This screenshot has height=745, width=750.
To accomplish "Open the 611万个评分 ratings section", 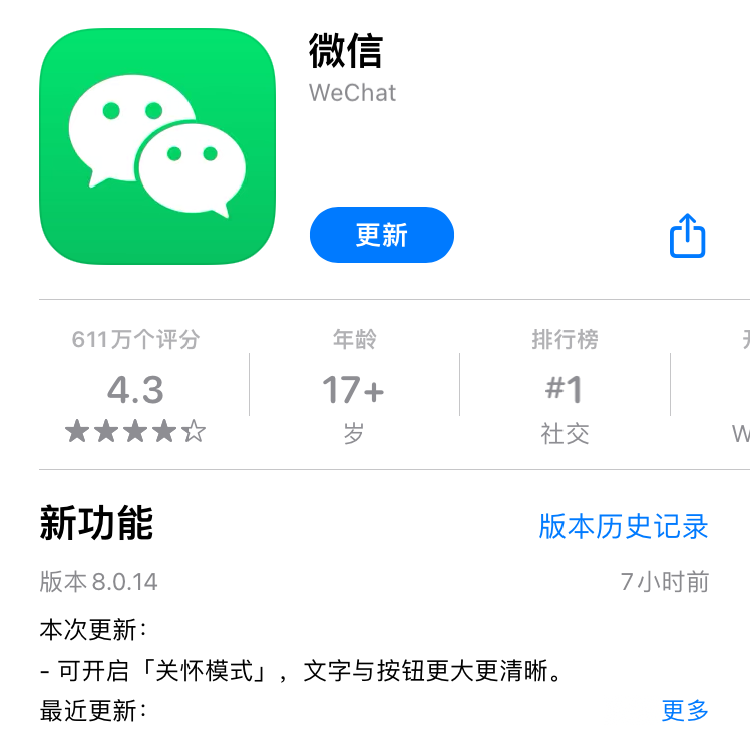I will (x=136, y=388).
